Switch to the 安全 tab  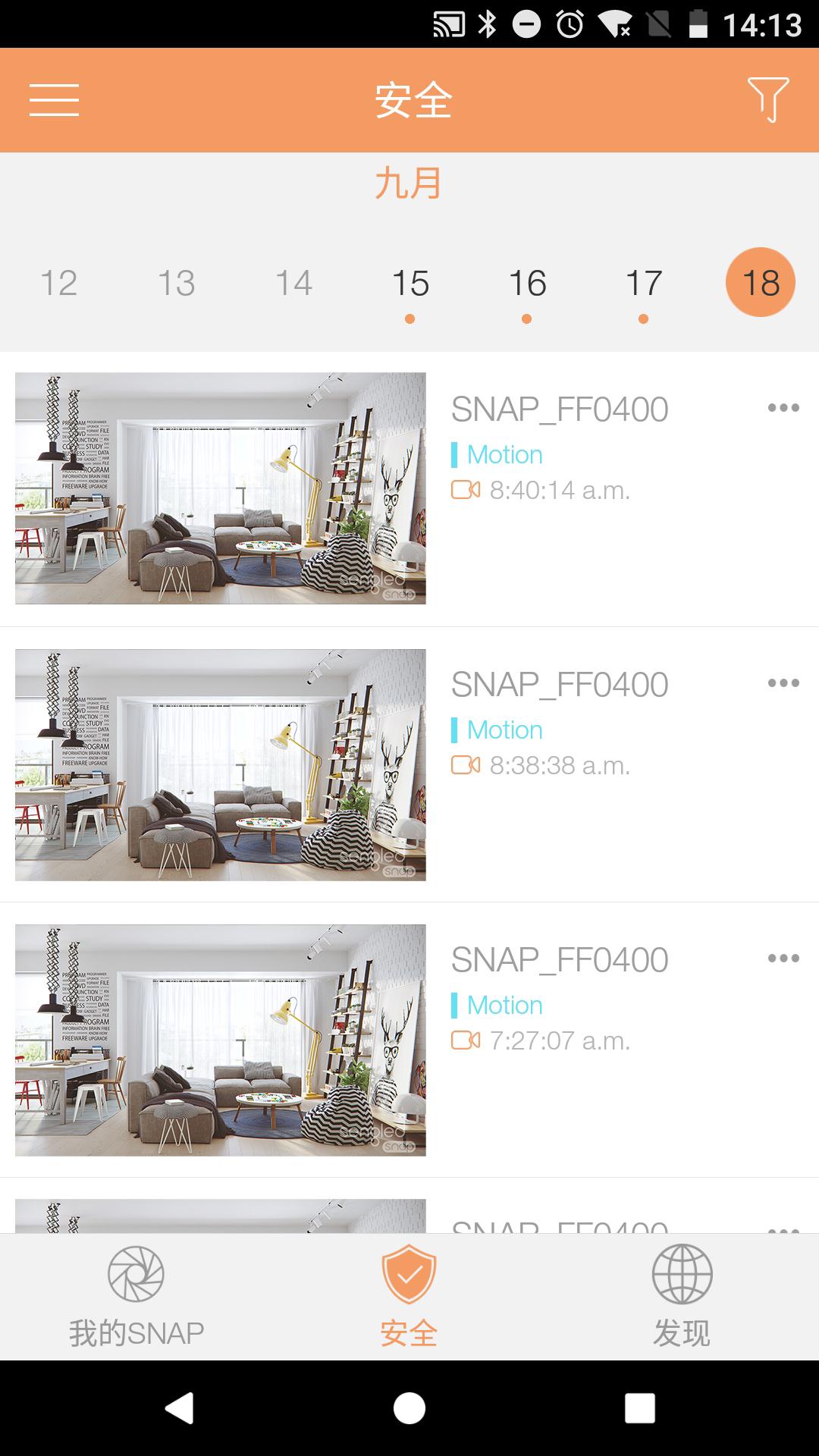(x=409, y=1297)
